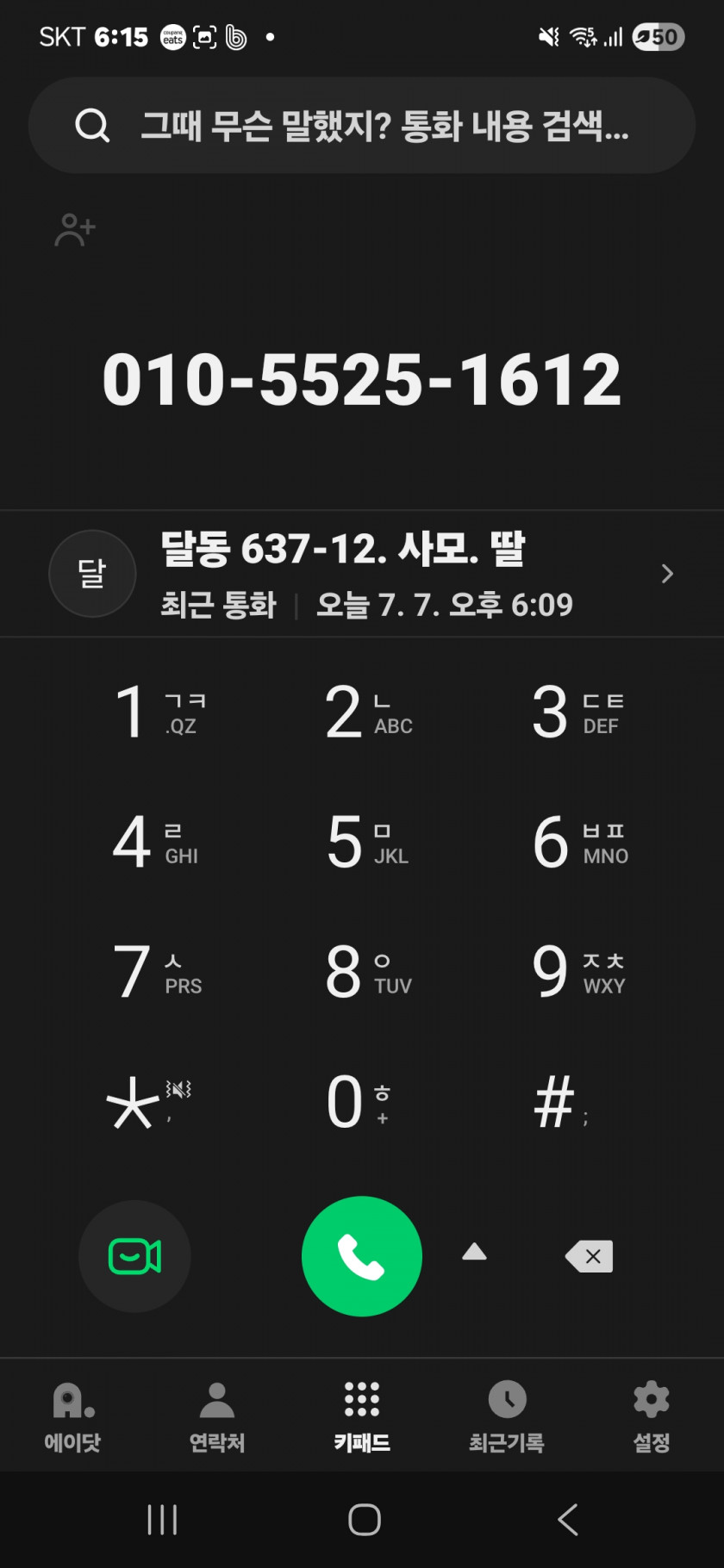Select the 키패드 tab
The height and width of the screenshot is (1568, 724).
(x=362, y=1416)
